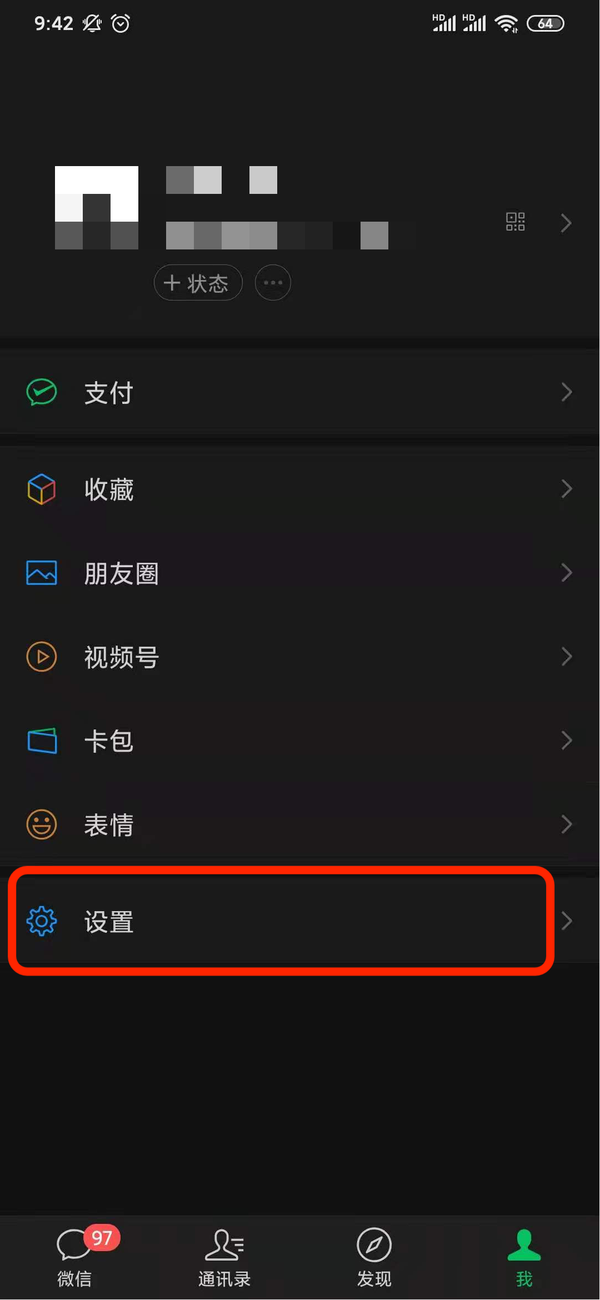
Task: Tap the 状态 add status button
Action: (198, 283)
